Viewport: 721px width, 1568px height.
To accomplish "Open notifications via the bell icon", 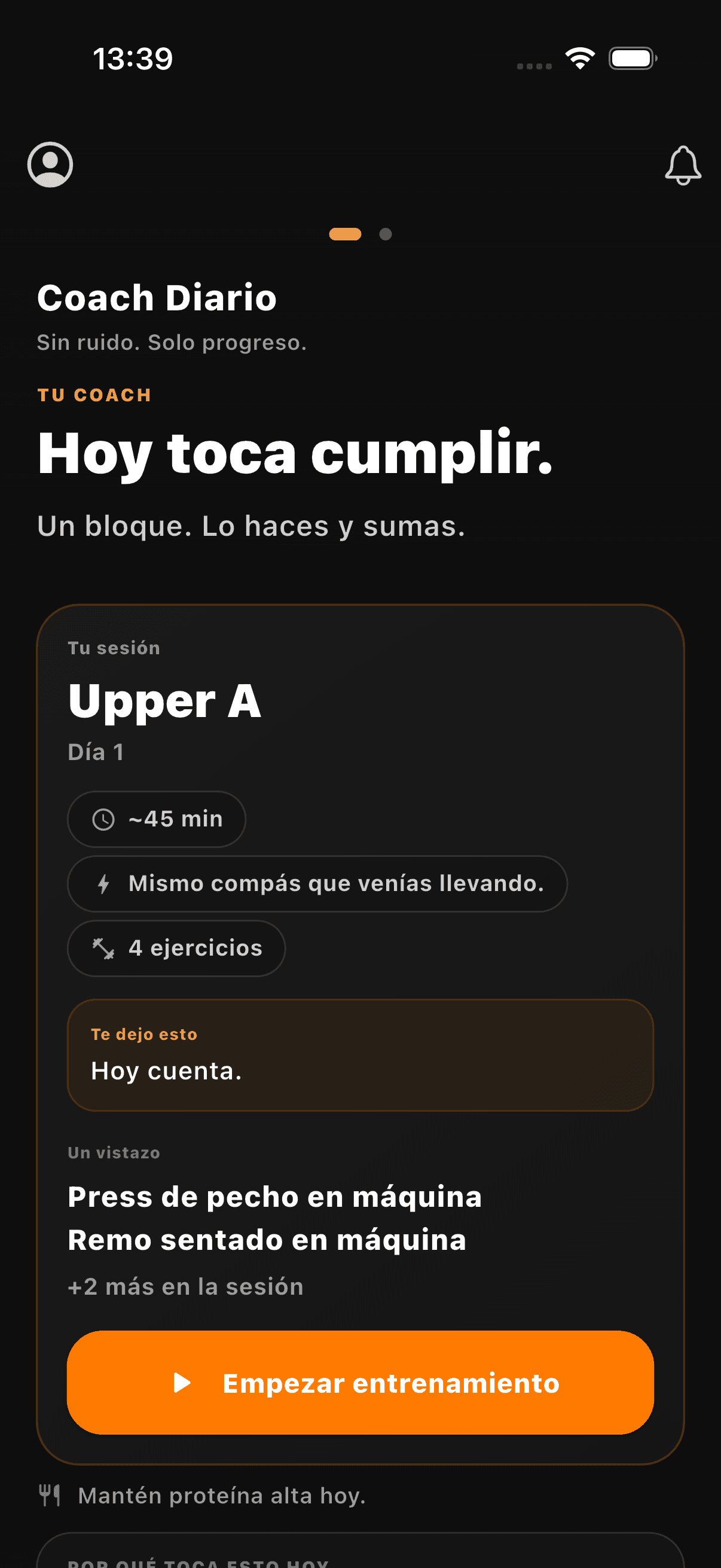I will (684, 164).
